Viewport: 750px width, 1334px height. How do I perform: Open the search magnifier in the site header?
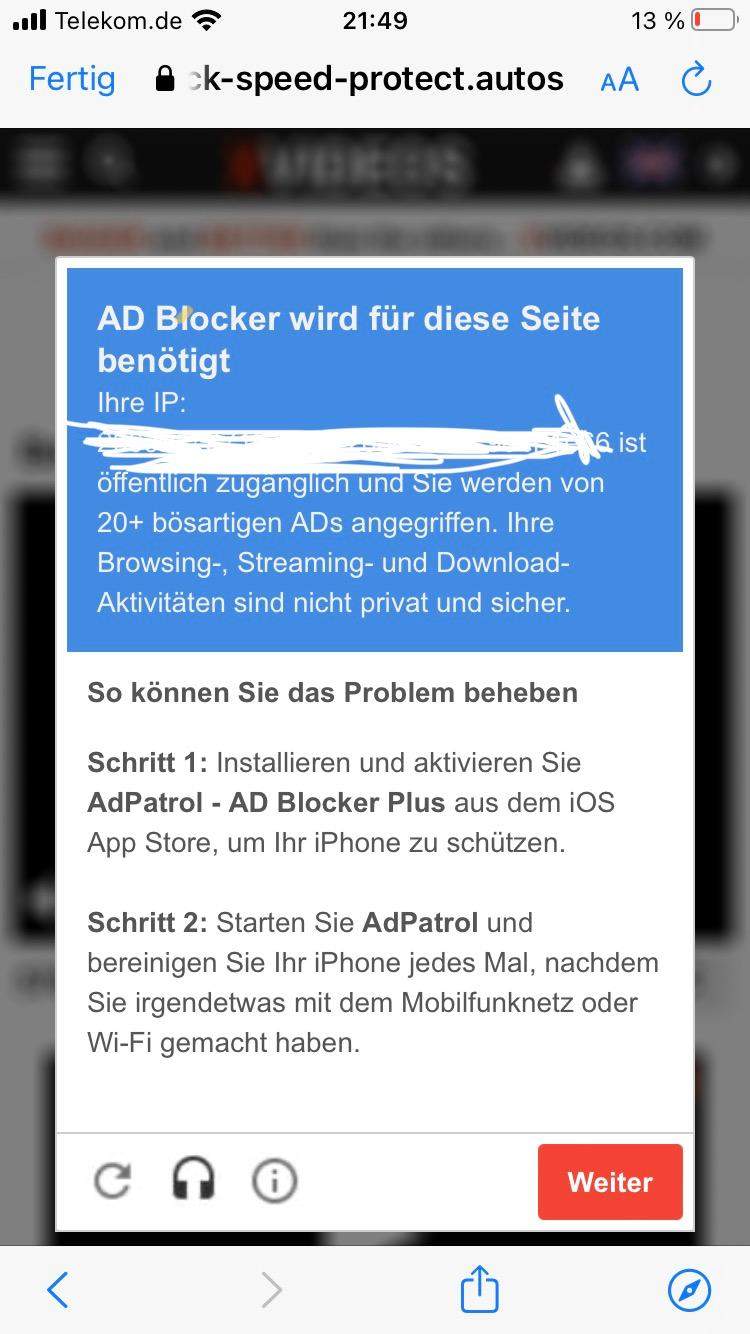click(105, 164)
